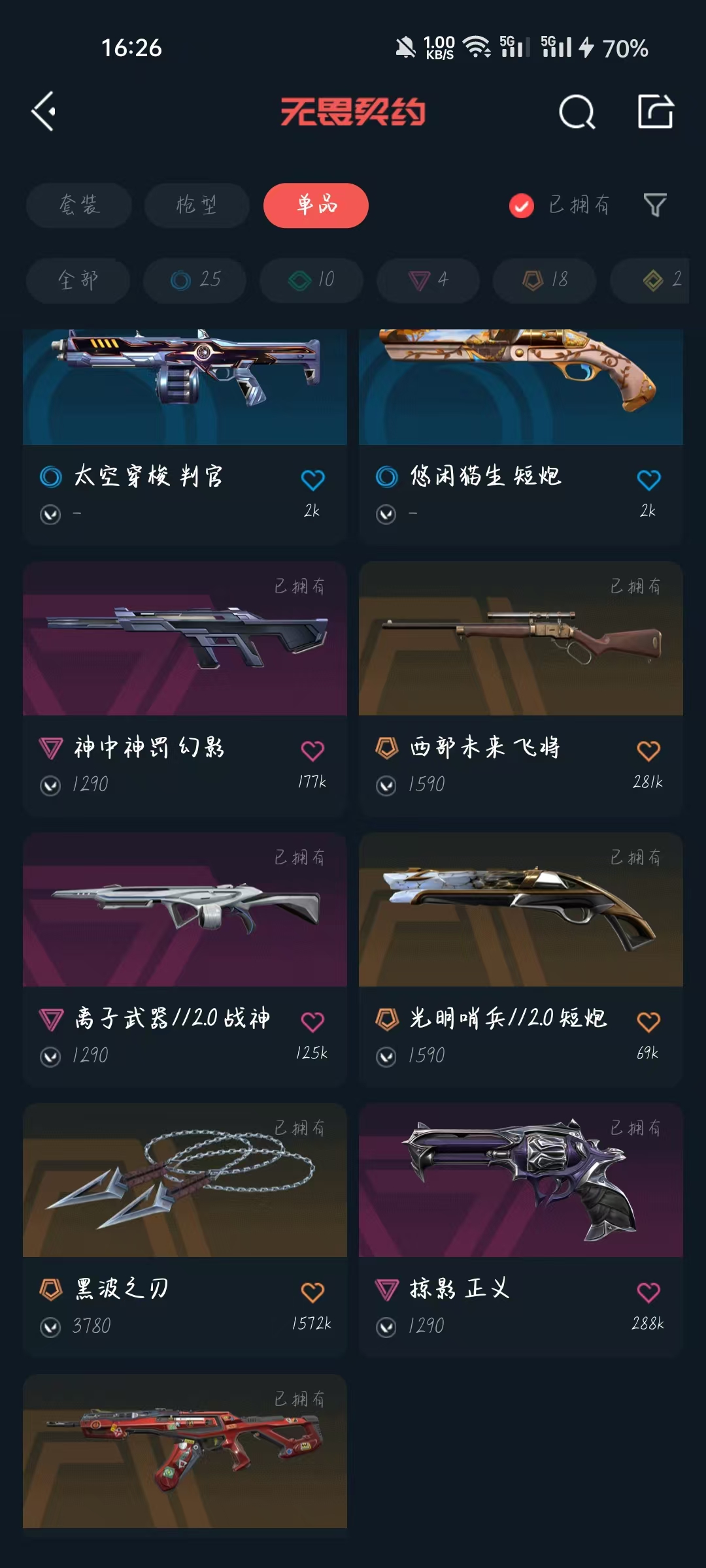This screenshot has height=1568, width=706.
Task: Filter by the green tier chip showing 10
Action: tap(311, 280)
